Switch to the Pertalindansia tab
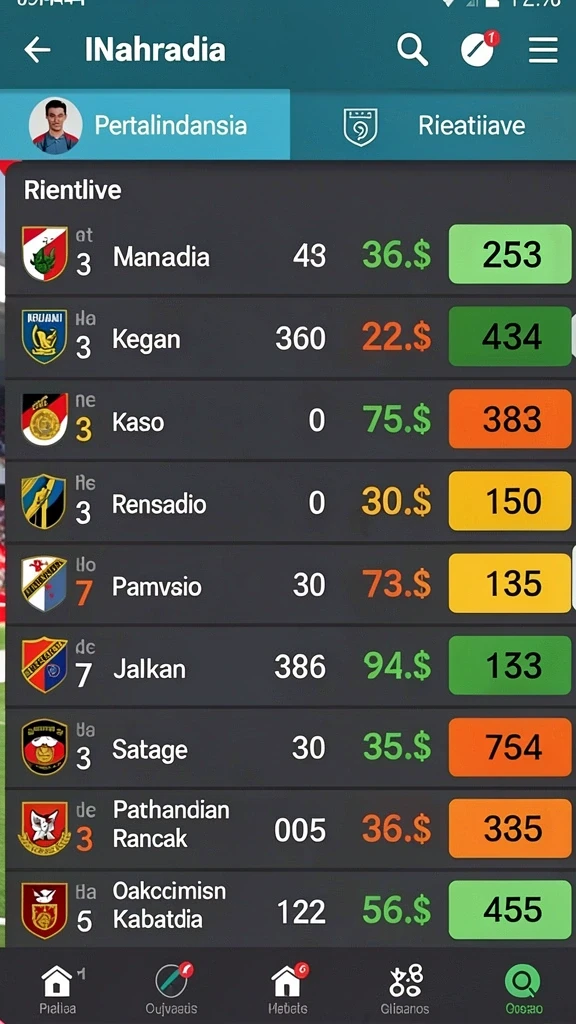The height and width of the screenshot is (1024, 576). [145, 125]
